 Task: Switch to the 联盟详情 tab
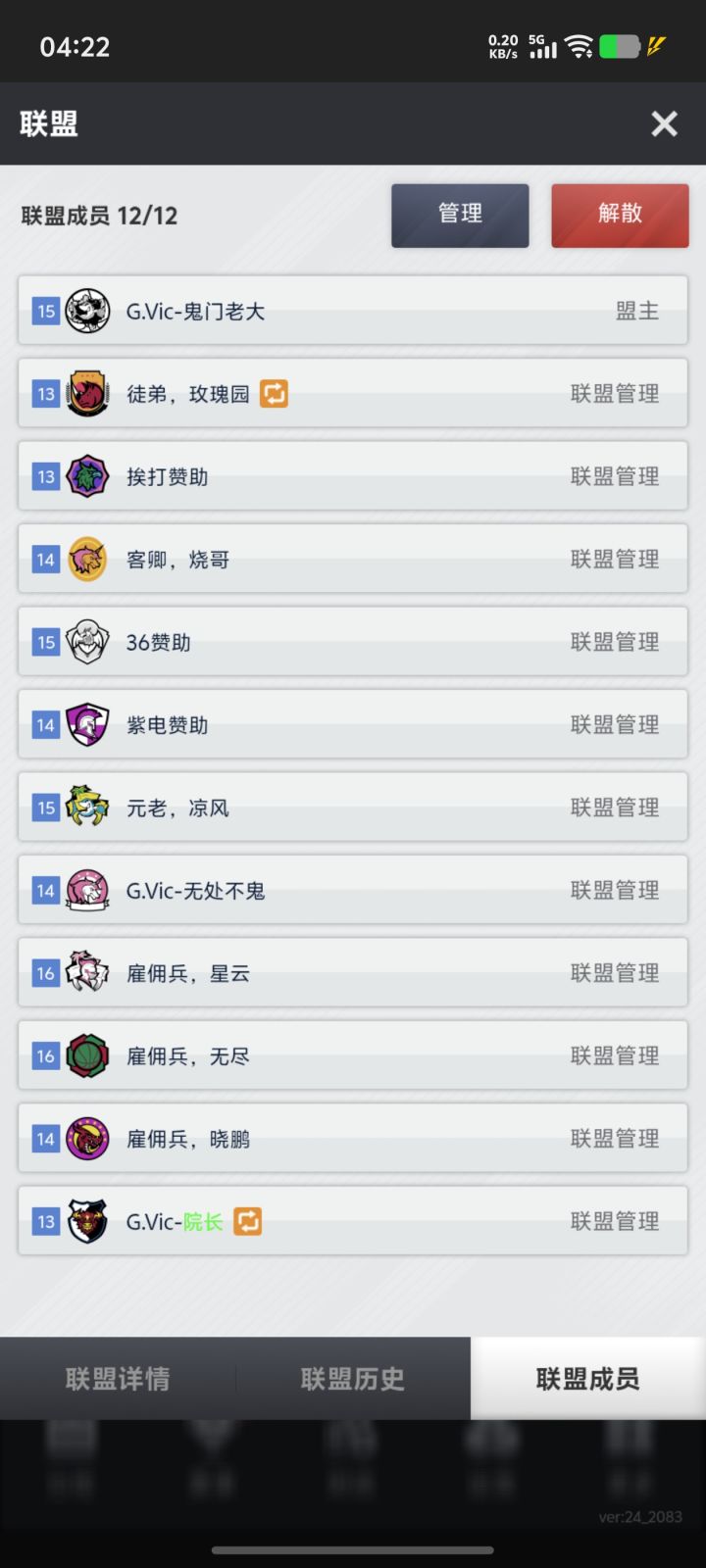tap(117, 1379)
